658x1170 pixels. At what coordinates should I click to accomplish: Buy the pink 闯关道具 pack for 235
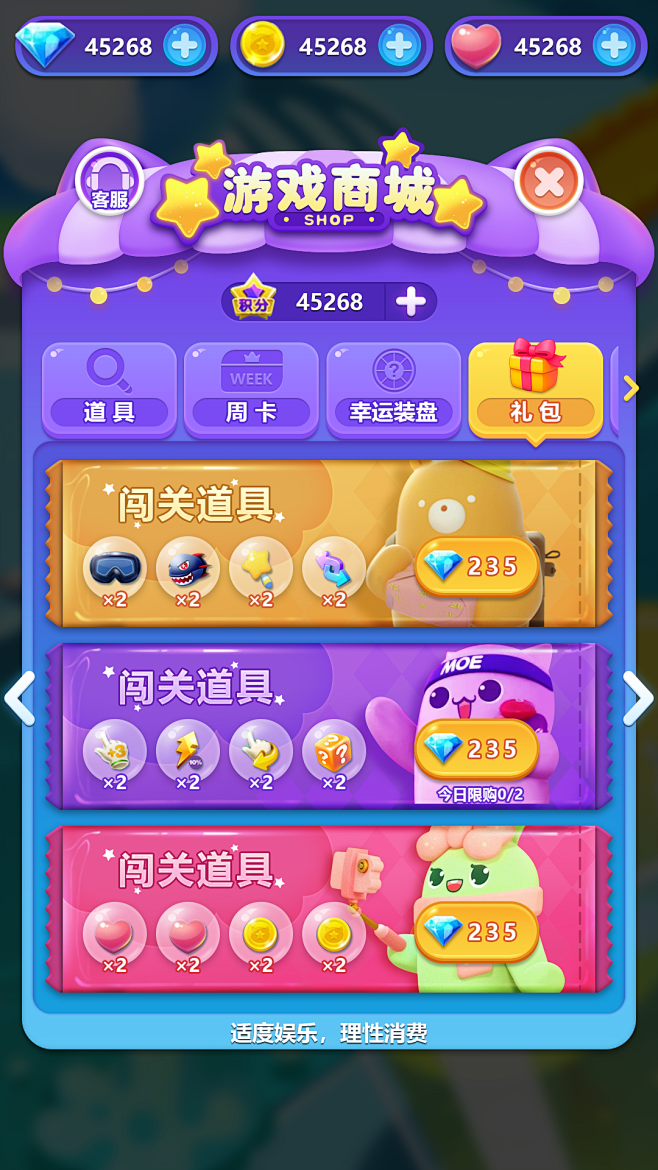[477, 932]
